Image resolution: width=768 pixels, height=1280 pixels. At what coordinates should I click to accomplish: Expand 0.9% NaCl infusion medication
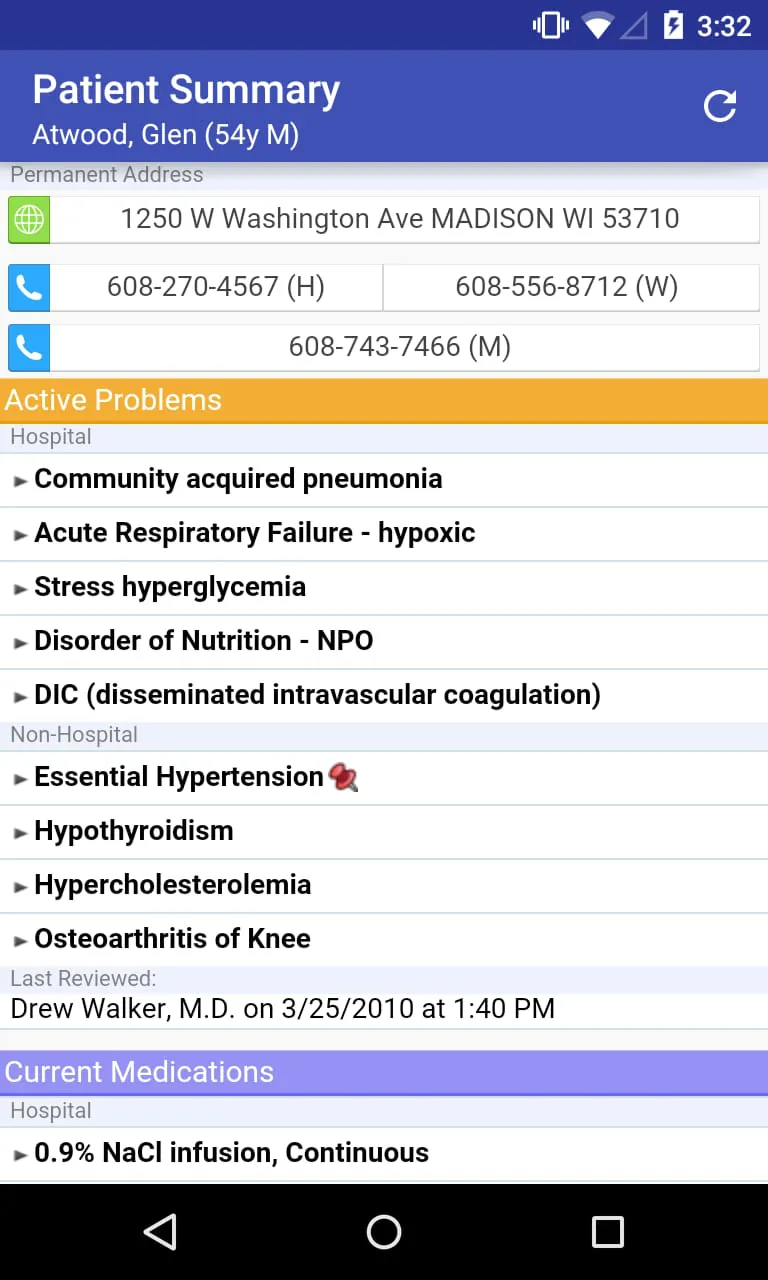(231, 1153)
